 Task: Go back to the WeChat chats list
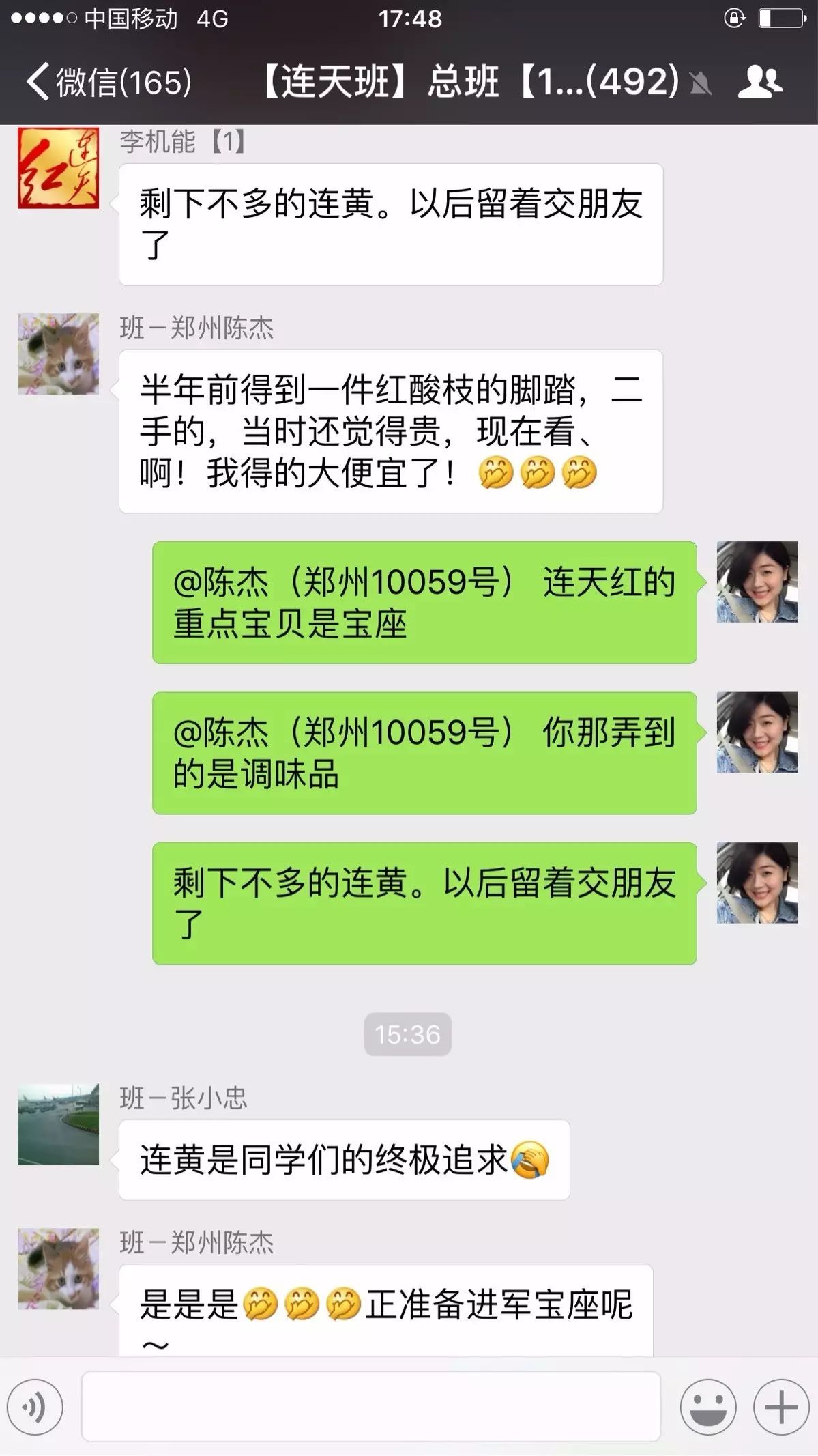109,82
